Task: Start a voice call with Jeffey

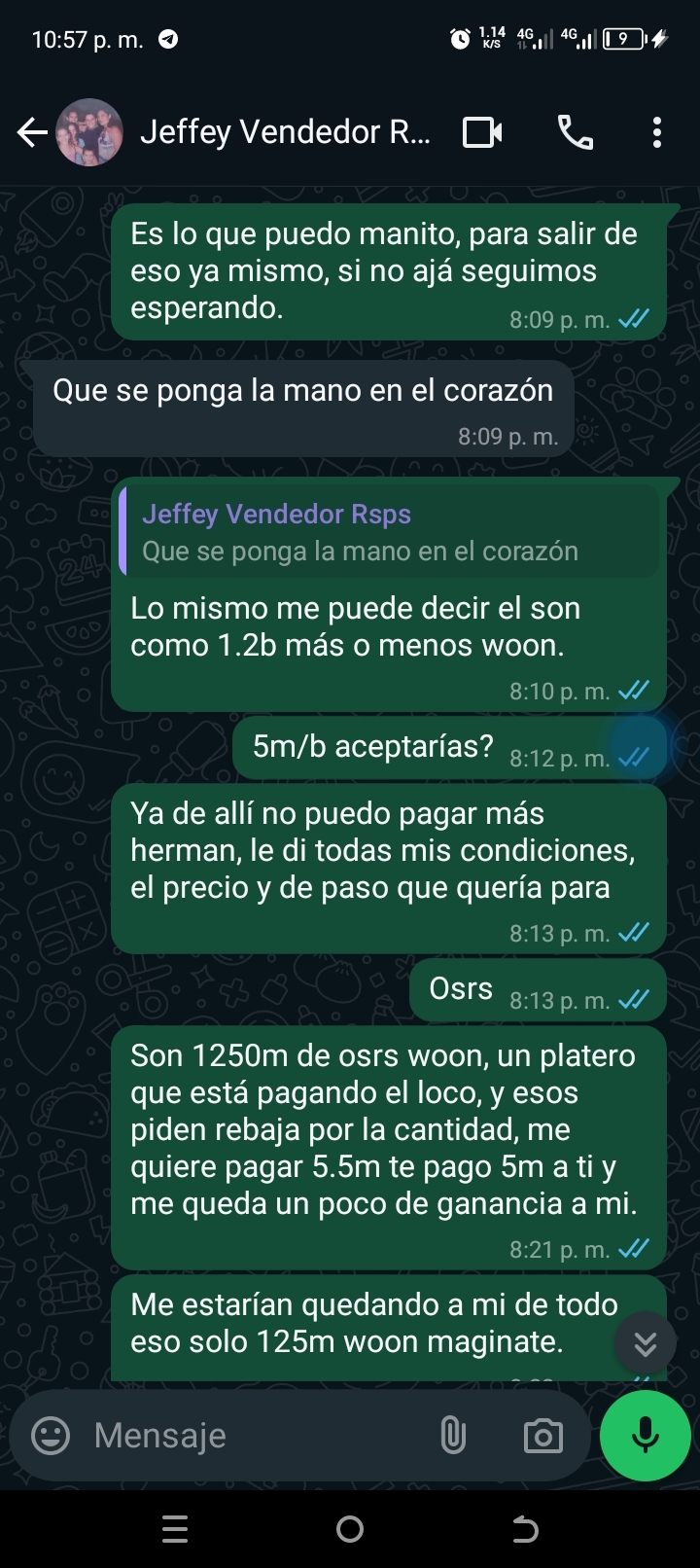Action: [575, 132]
